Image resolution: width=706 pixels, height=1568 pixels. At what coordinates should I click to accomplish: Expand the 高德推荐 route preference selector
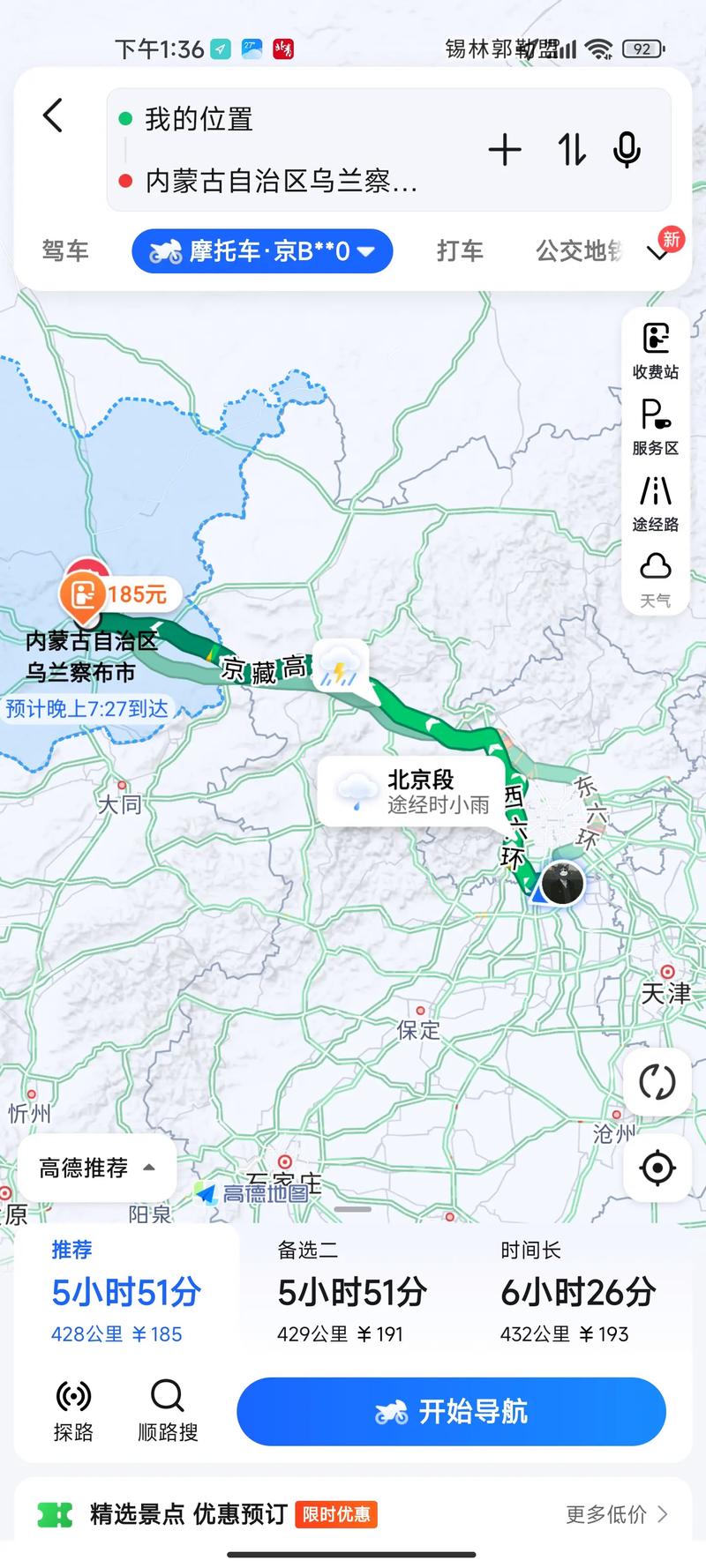pyautogui.click(x=96, y=1169)
